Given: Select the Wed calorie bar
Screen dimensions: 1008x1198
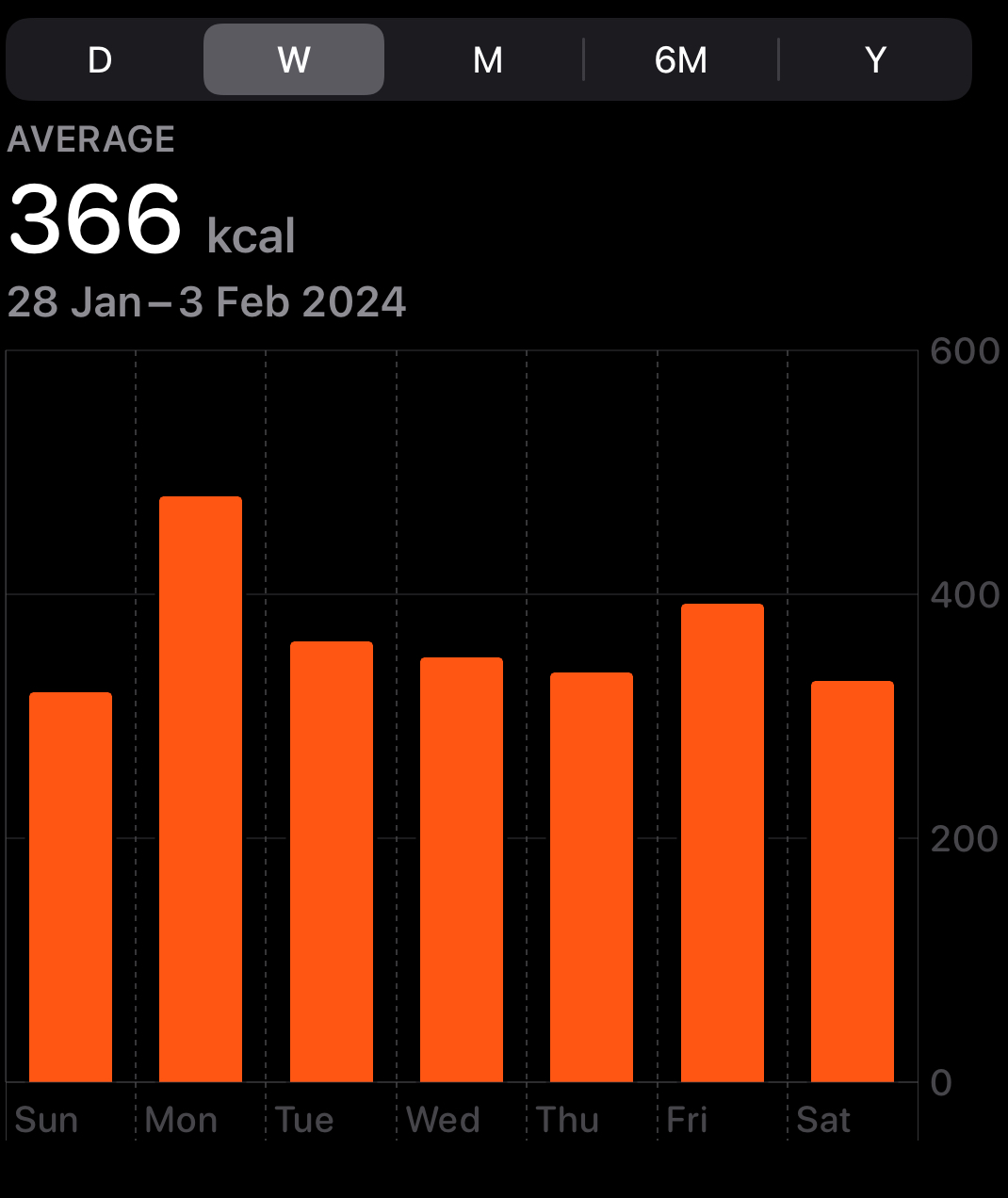Looking at the screenshot, I should 462,869.
